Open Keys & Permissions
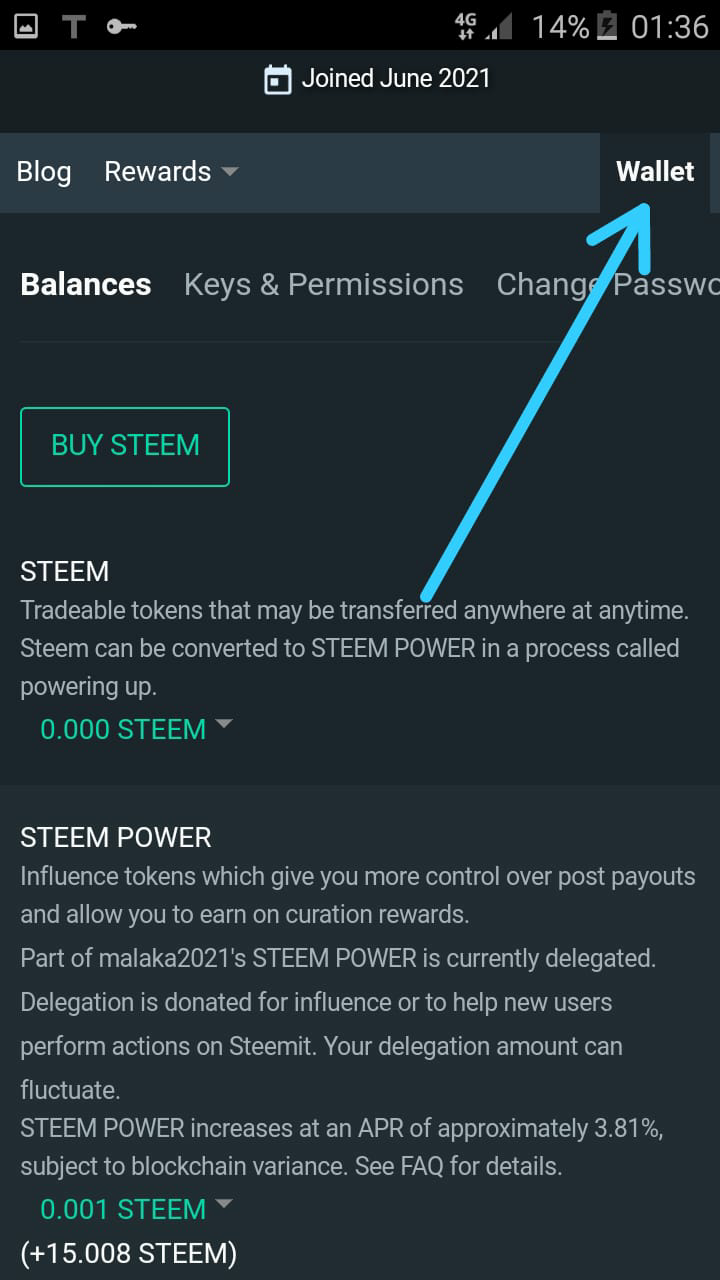This screenshot has height=1280, width=720. tap(323, 285)
